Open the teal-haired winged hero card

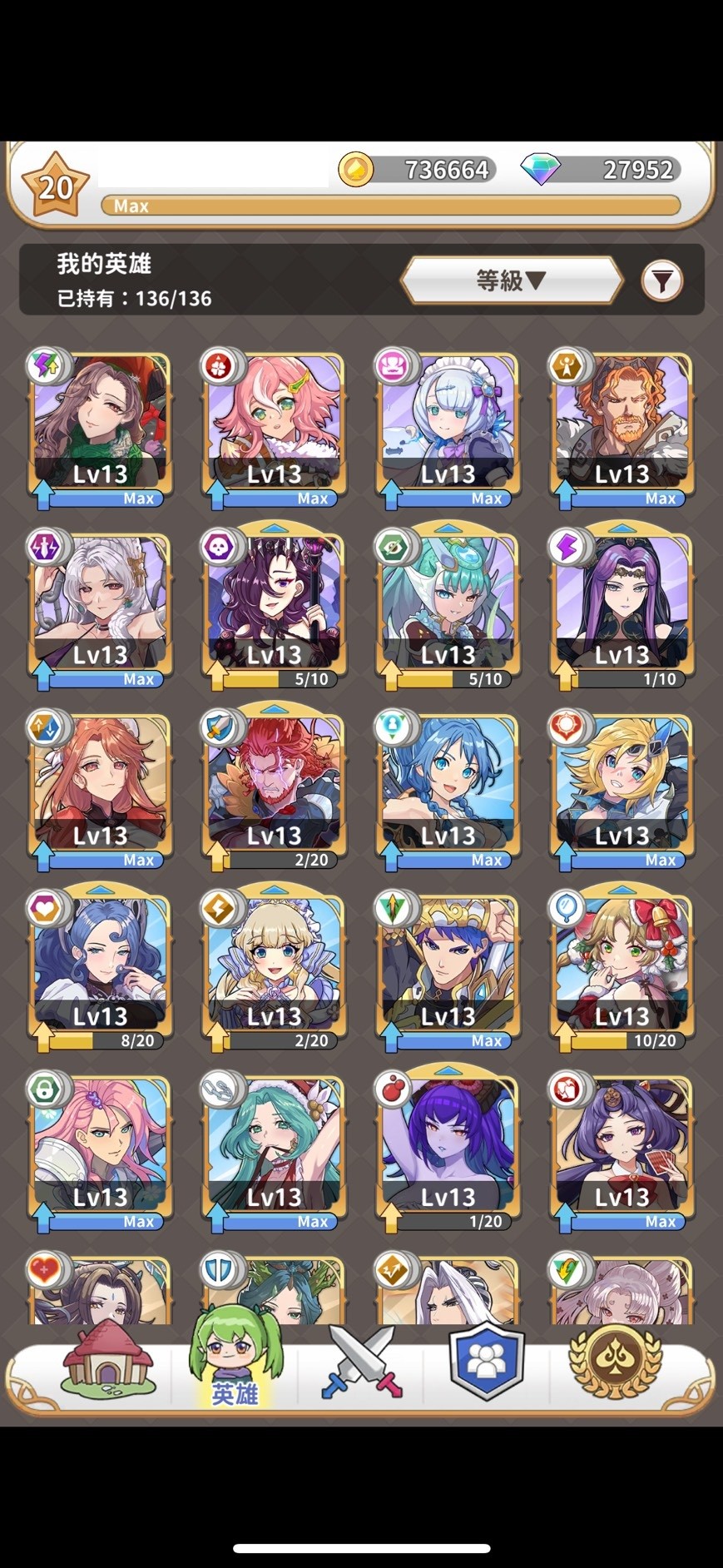pos(448,606)
